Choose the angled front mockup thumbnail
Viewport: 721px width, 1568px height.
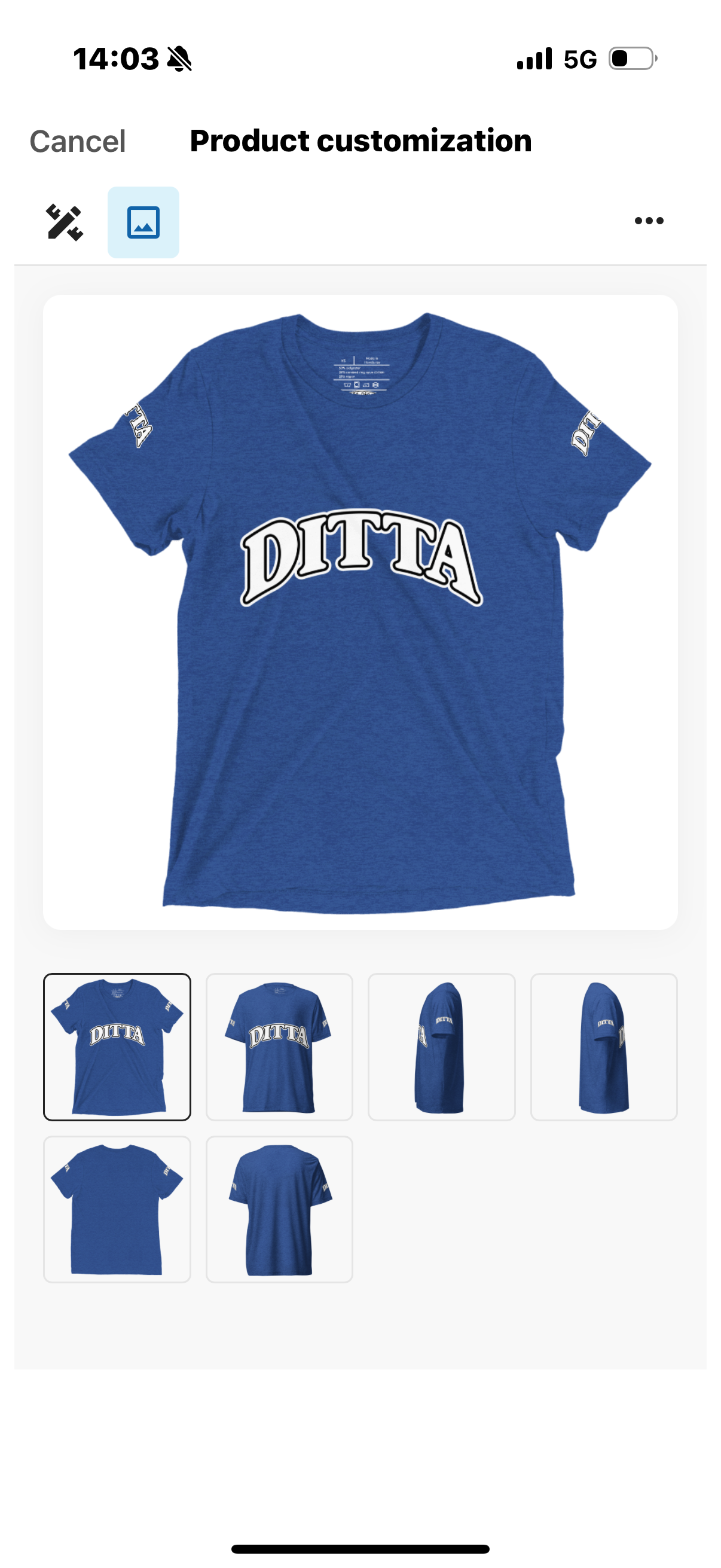point(279,1047)
